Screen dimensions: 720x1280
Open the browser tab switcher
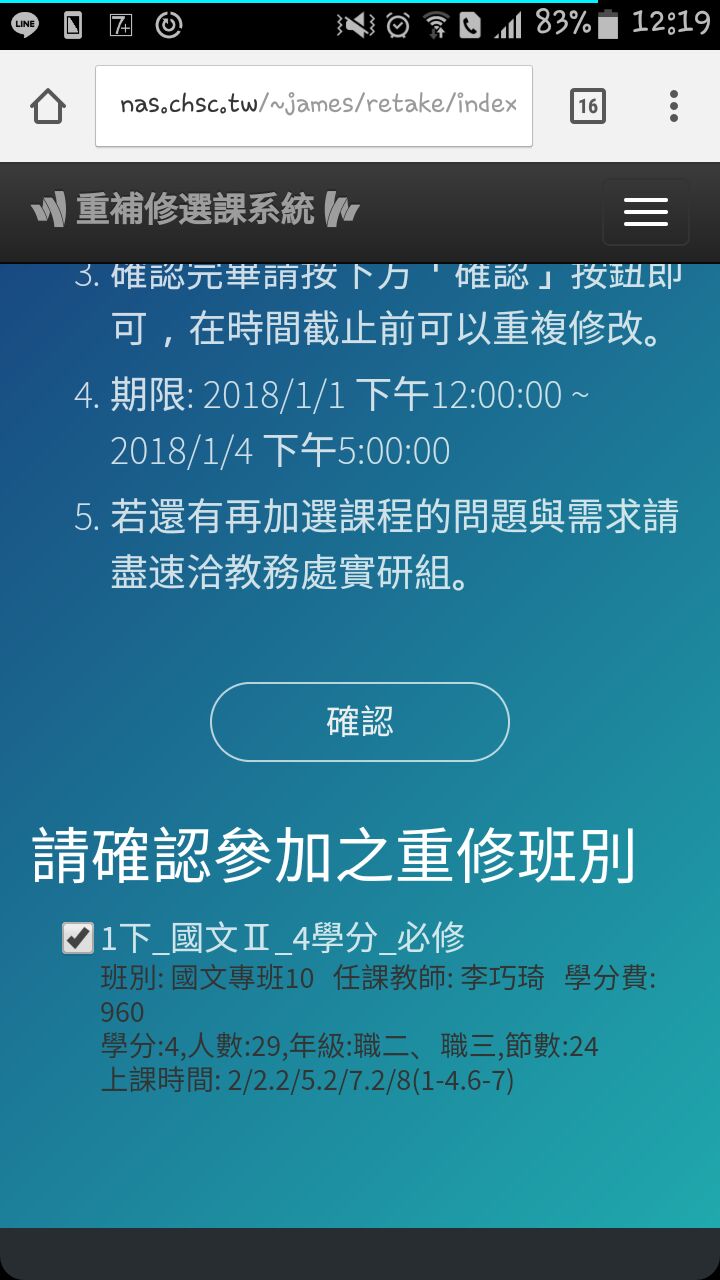tap(588, 106)
